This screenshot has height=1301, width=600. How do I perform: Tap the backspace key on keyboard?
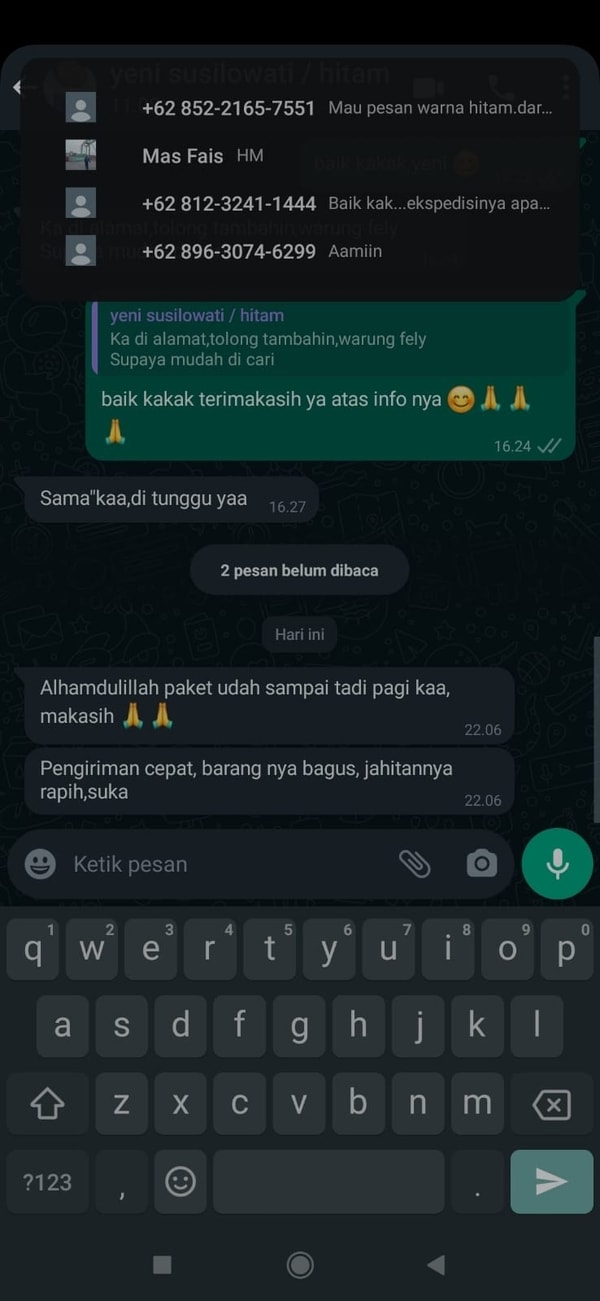551,1104
